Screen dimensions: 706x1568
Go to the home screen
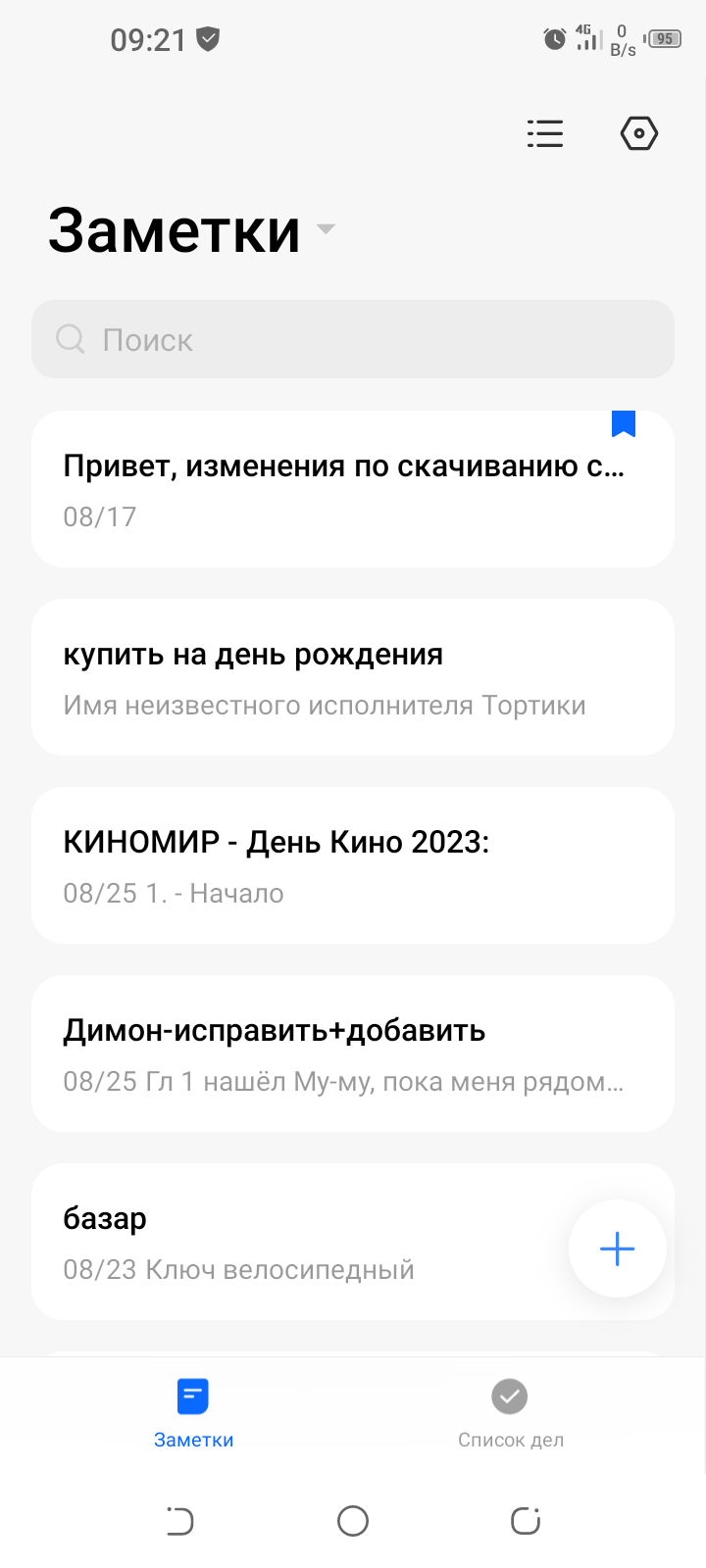pyautogui.click(x=353, y=1521)
